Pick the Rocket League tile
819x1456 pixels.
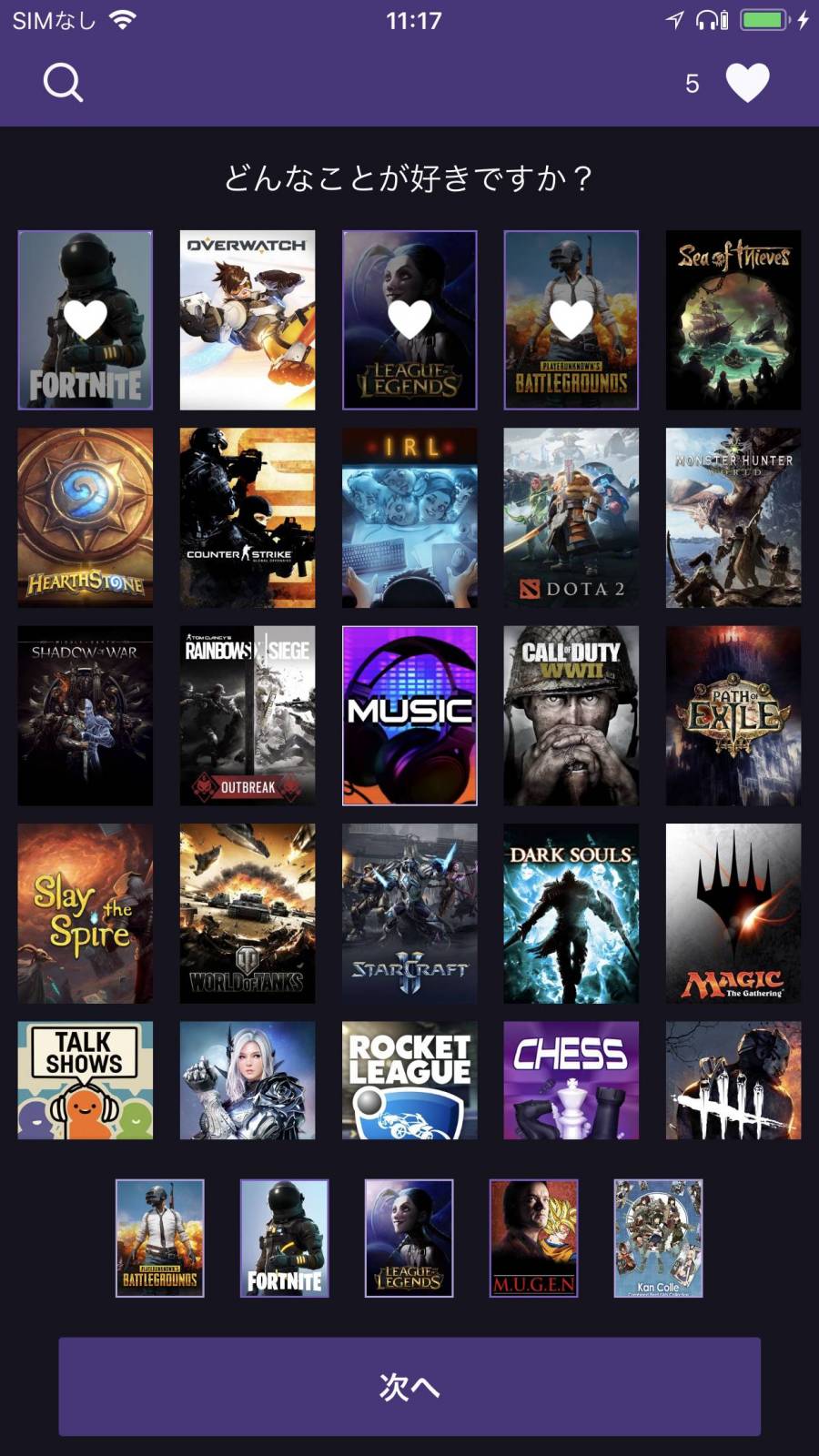coord(409,1080)
